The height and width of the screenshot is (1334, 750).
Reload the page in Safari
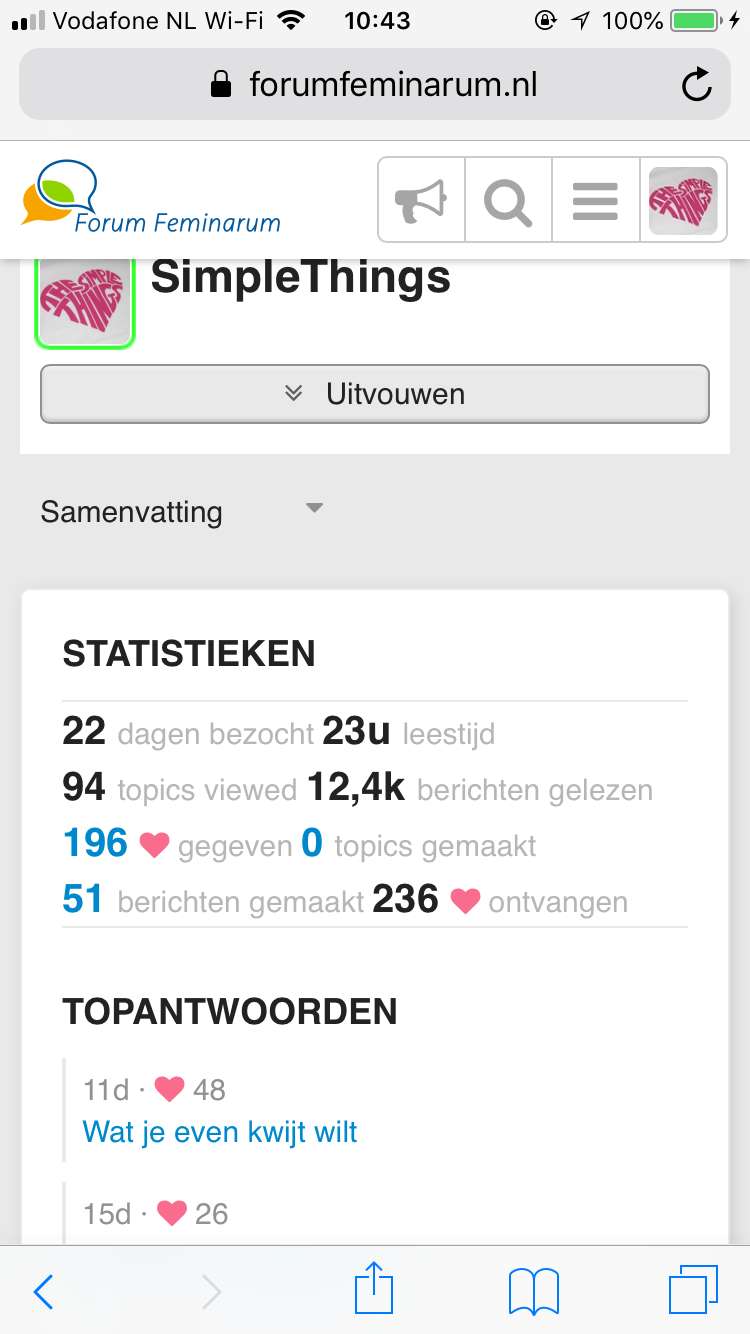[x=697, y=85]
